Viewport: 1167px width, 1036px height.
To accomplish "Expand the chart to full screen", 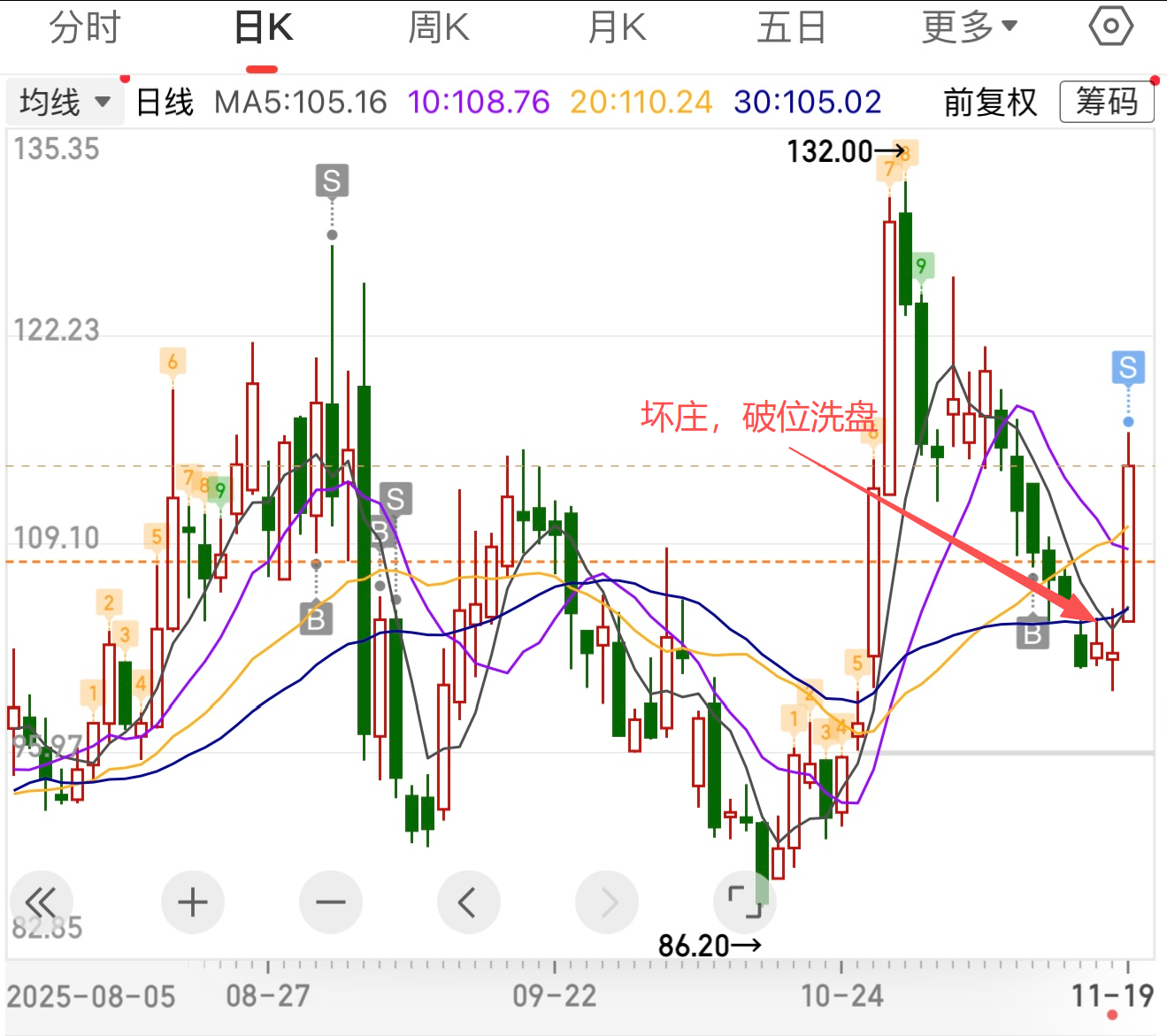I will tap(744, 901).
